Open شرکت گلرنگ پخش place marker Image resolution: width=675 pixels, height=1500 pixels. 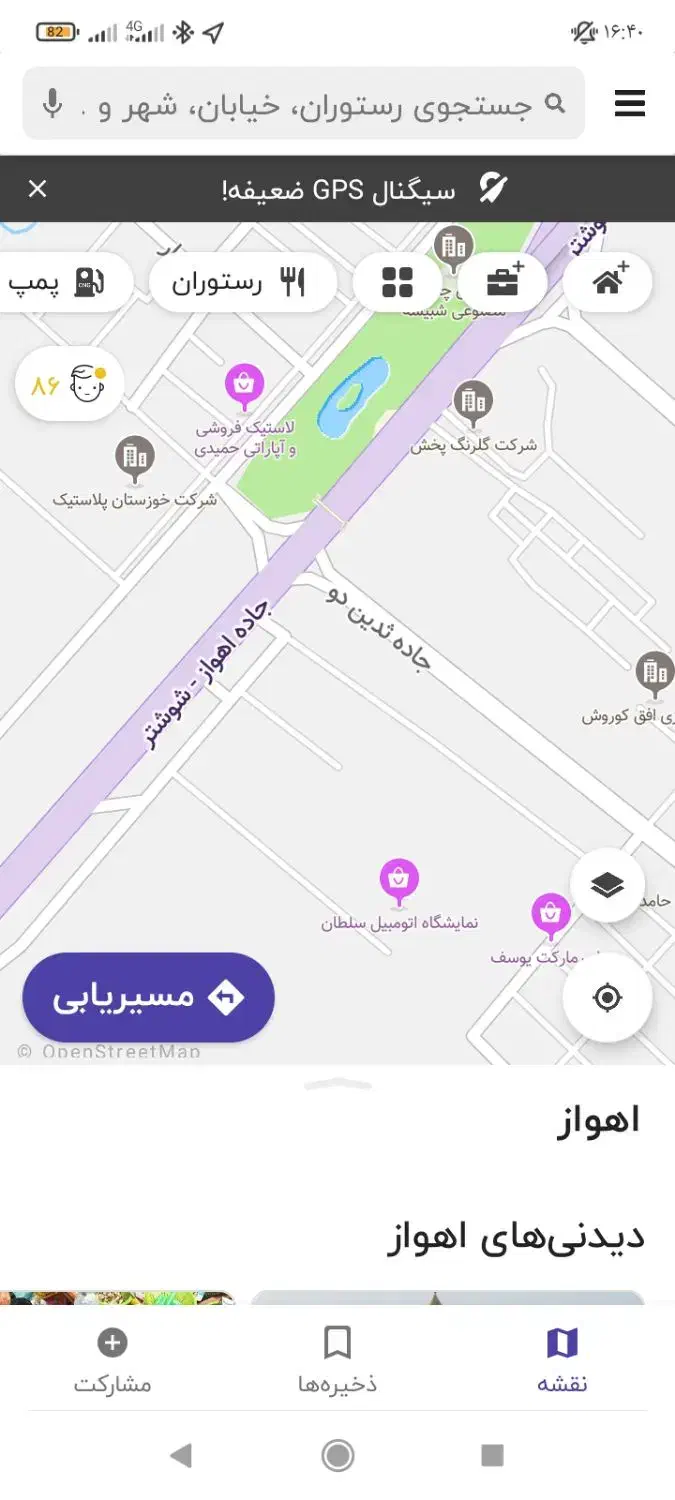473,403
